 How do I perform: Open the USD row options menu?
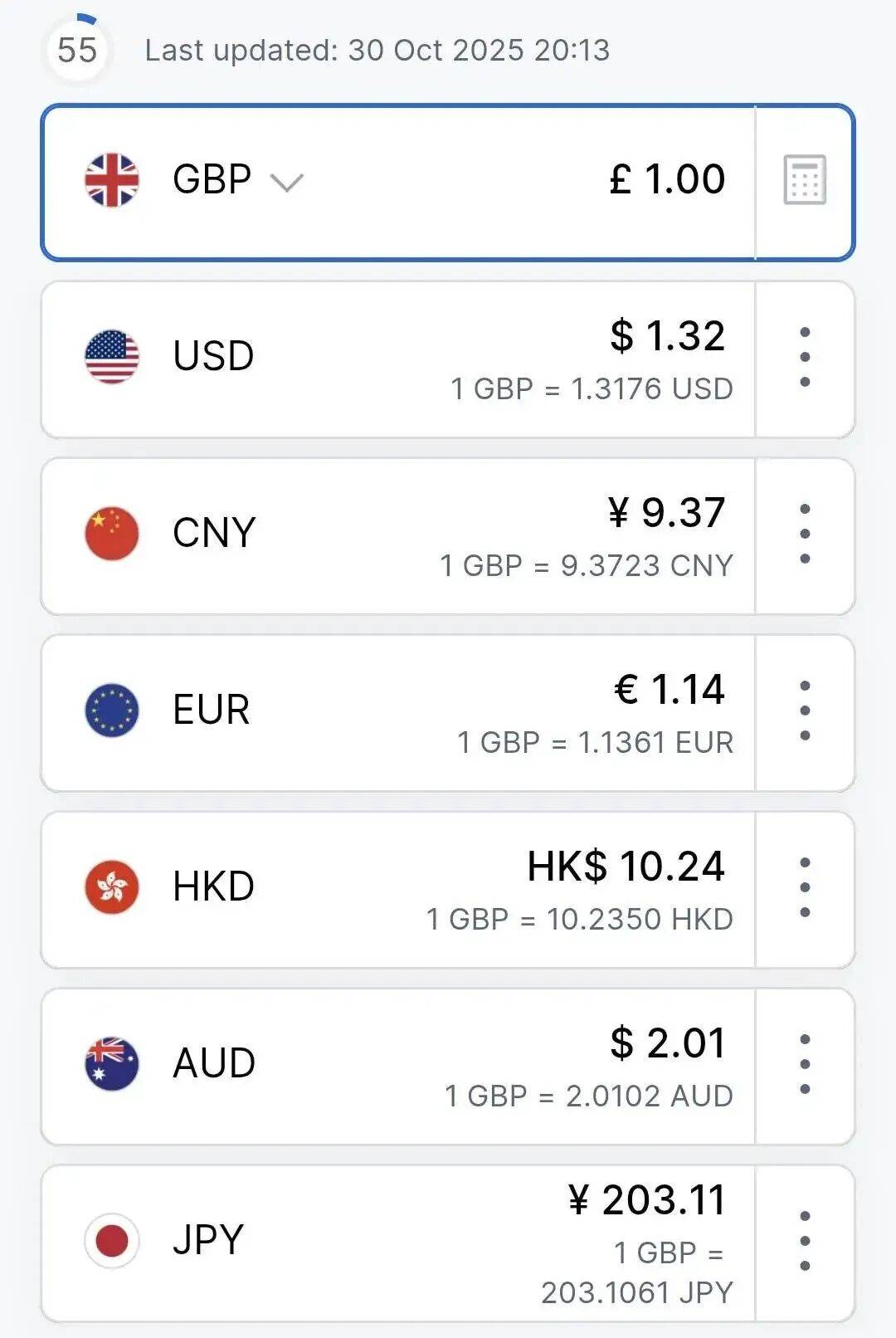coord(805,357)
